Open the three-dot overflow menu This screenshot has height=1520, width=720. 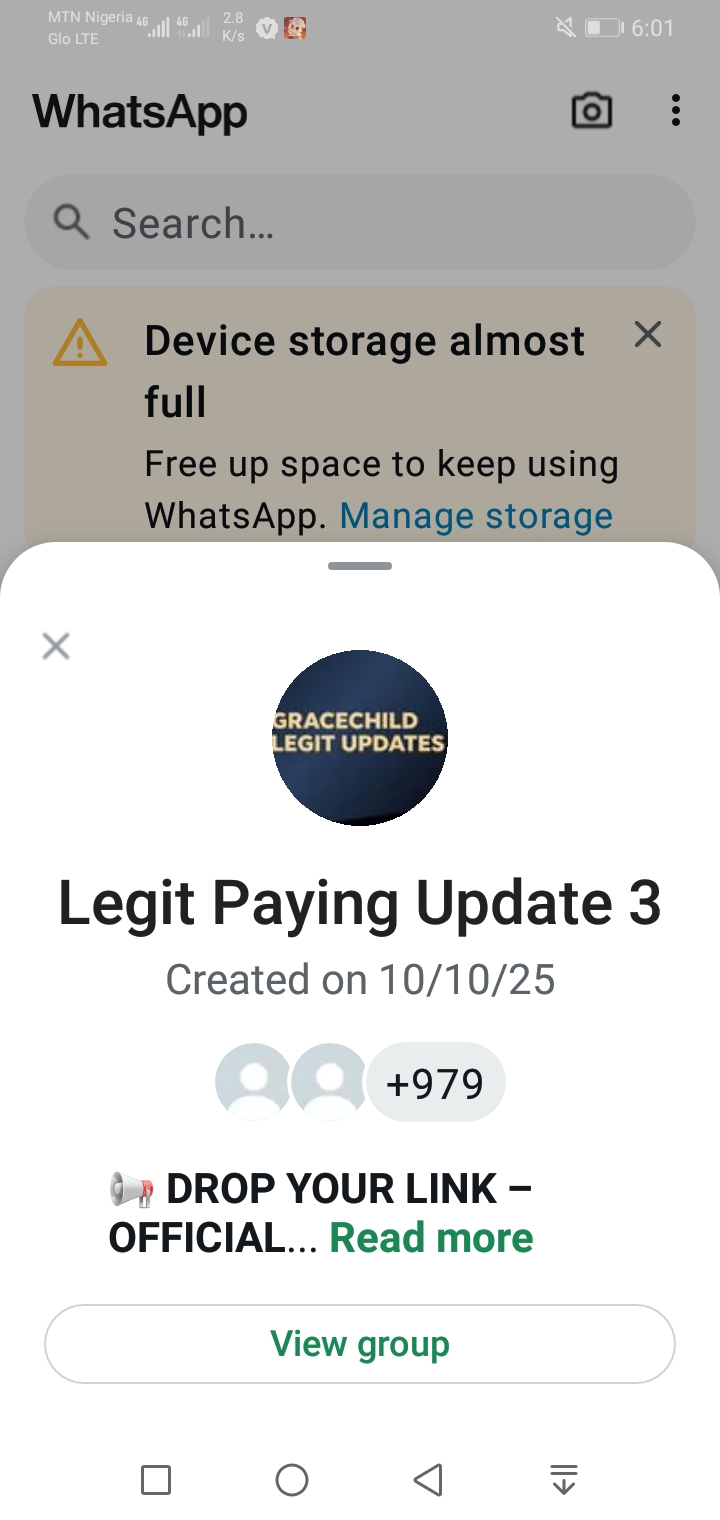coord(676,111)
